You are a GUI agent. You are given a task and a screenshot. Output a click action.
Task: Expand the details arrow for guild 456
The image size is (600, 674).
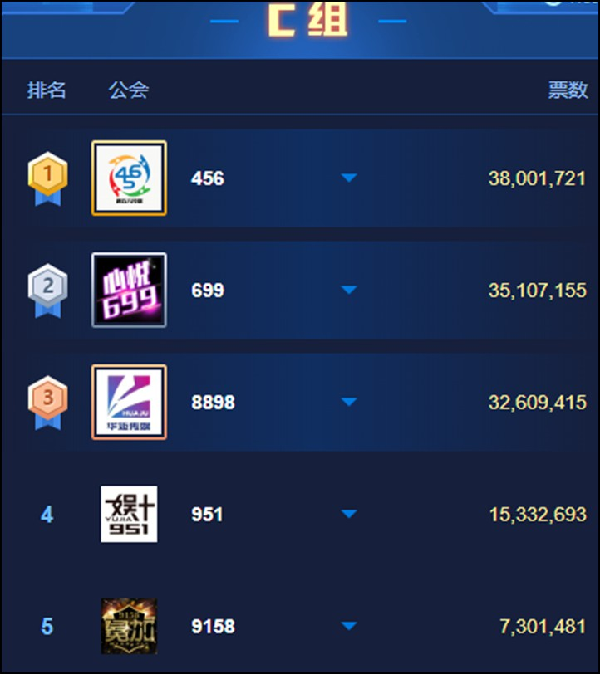pyautogui.click(x=349, y=178)
